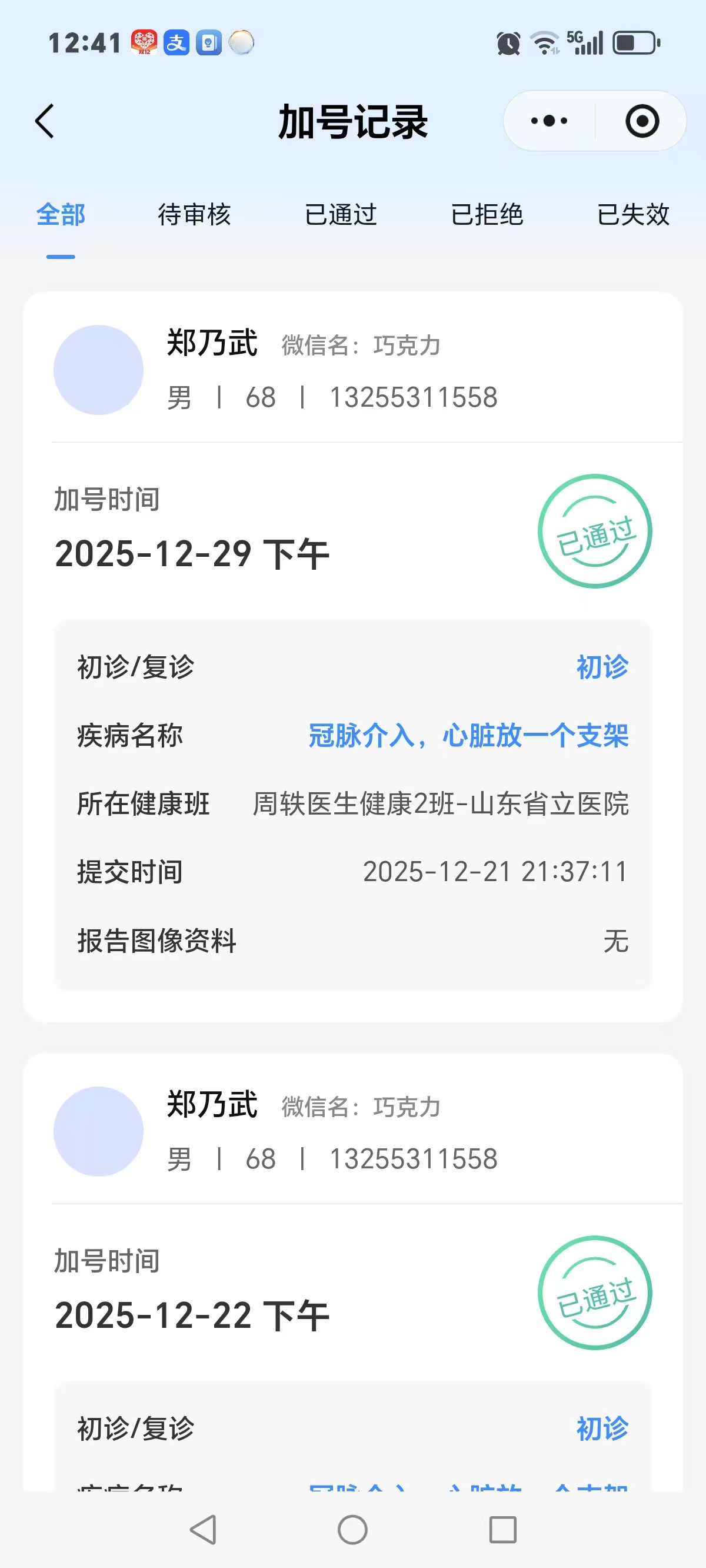Select the 已失效 tab

click(x=633, y=215)
